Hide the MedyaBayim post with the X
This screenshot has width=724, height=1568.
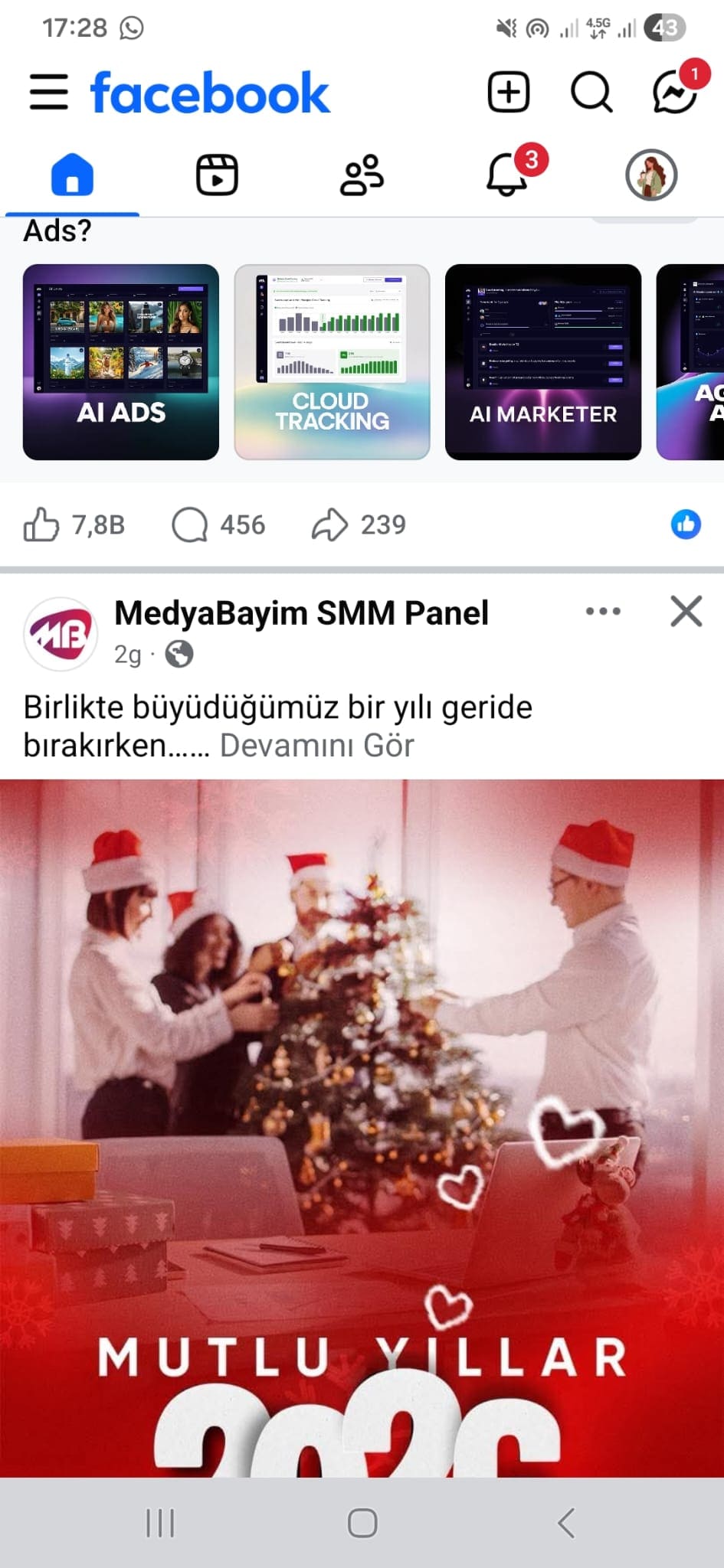(x=686, y=610)
